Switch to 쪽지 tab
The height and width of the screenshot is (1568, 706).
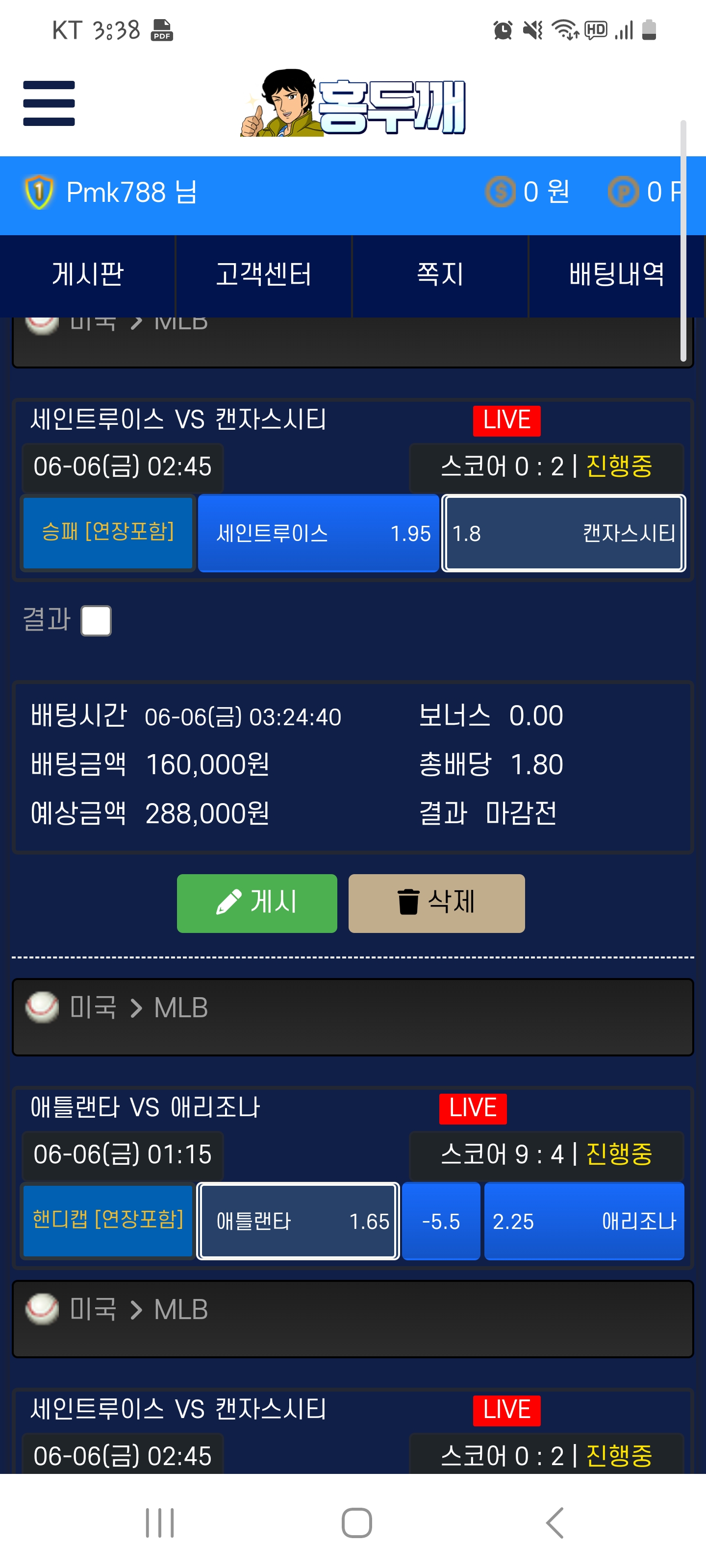click(440, 274)
